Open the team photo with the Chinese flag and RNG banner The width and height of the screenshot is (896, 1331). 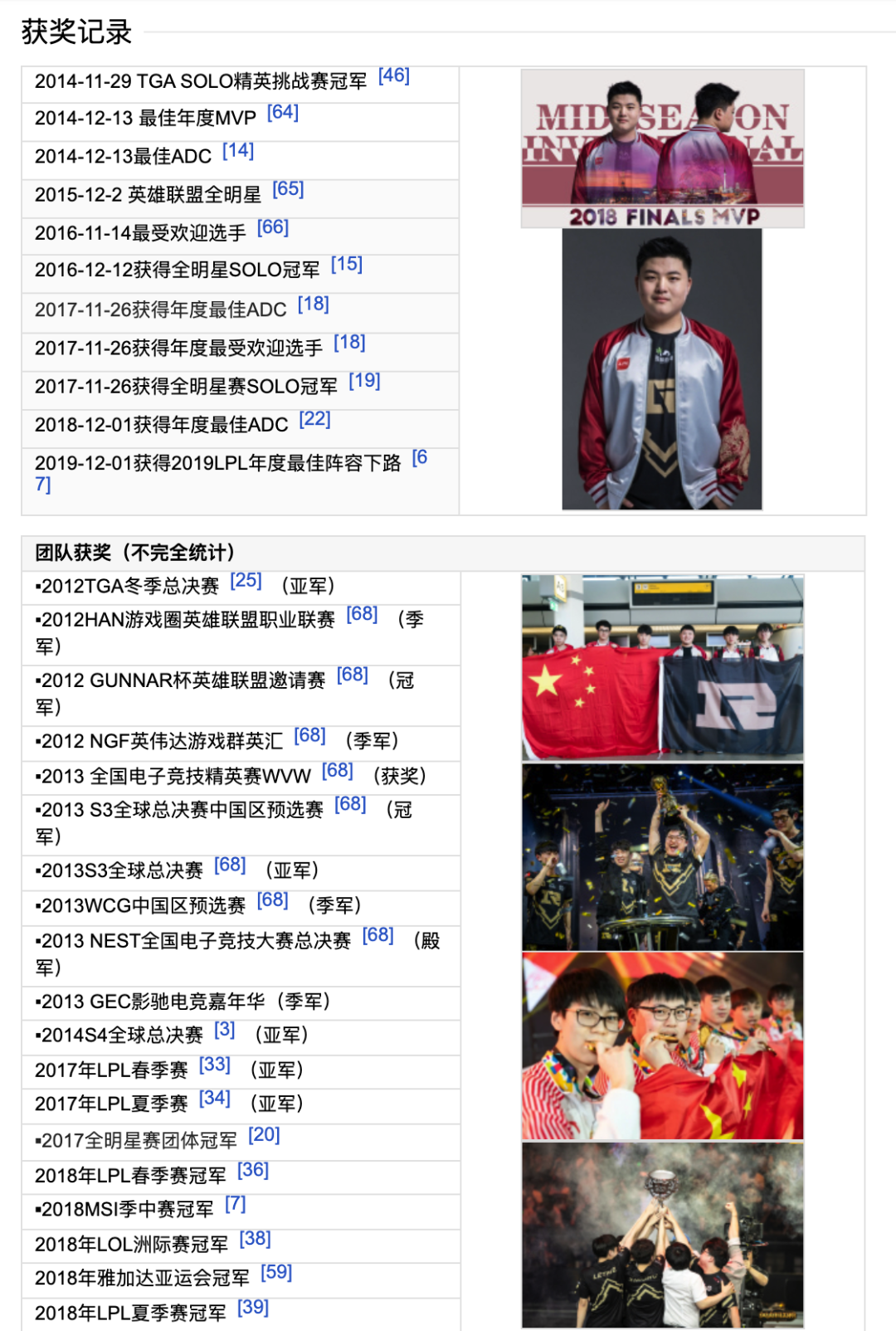(662, 667)
